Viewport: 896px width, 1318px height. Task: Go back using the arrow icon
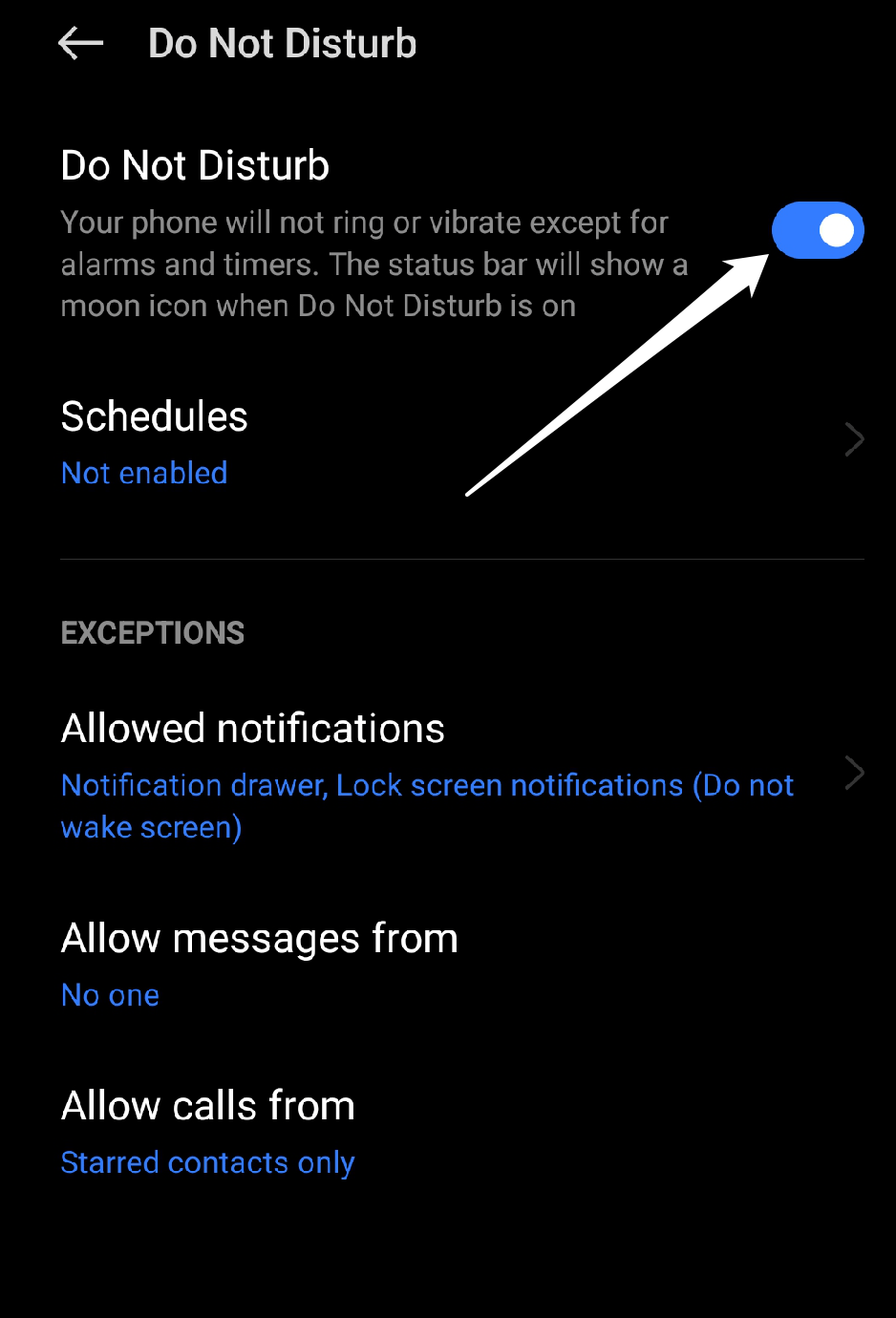pyautogui.click(x=80, y=44)
